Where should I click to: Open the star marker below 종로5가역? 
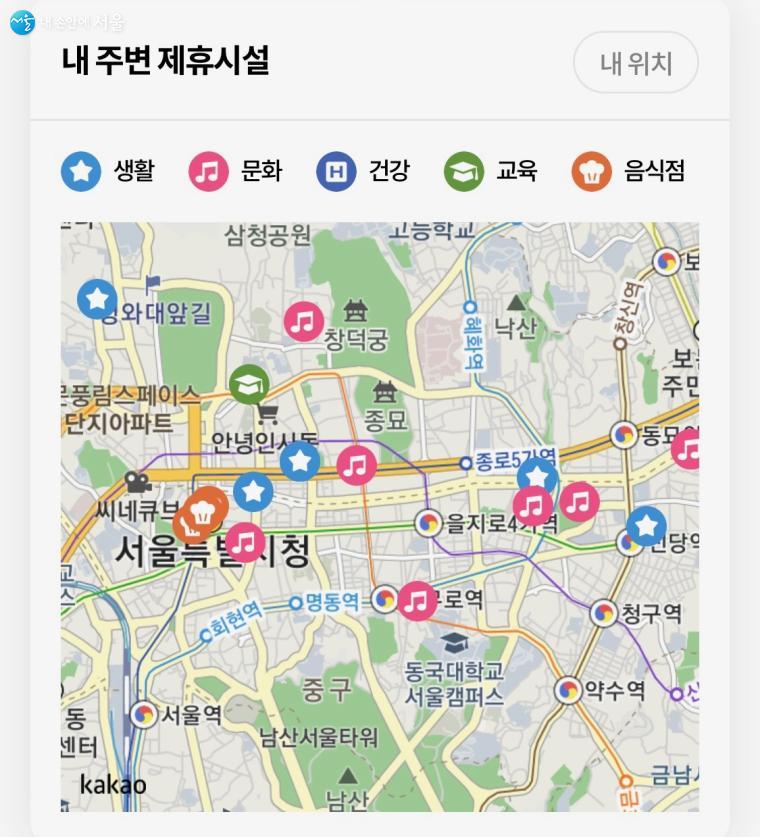tap(538, 477)
